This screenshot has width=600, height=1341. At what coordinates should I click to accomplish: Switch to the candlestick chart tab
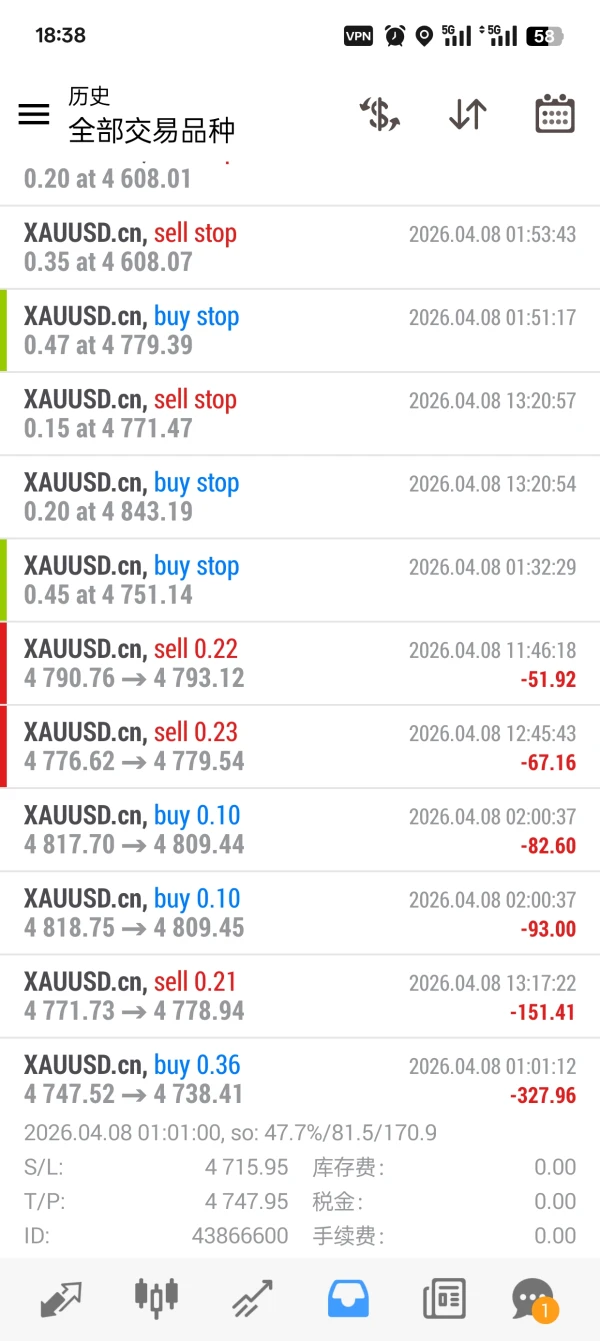point(156,1298)
